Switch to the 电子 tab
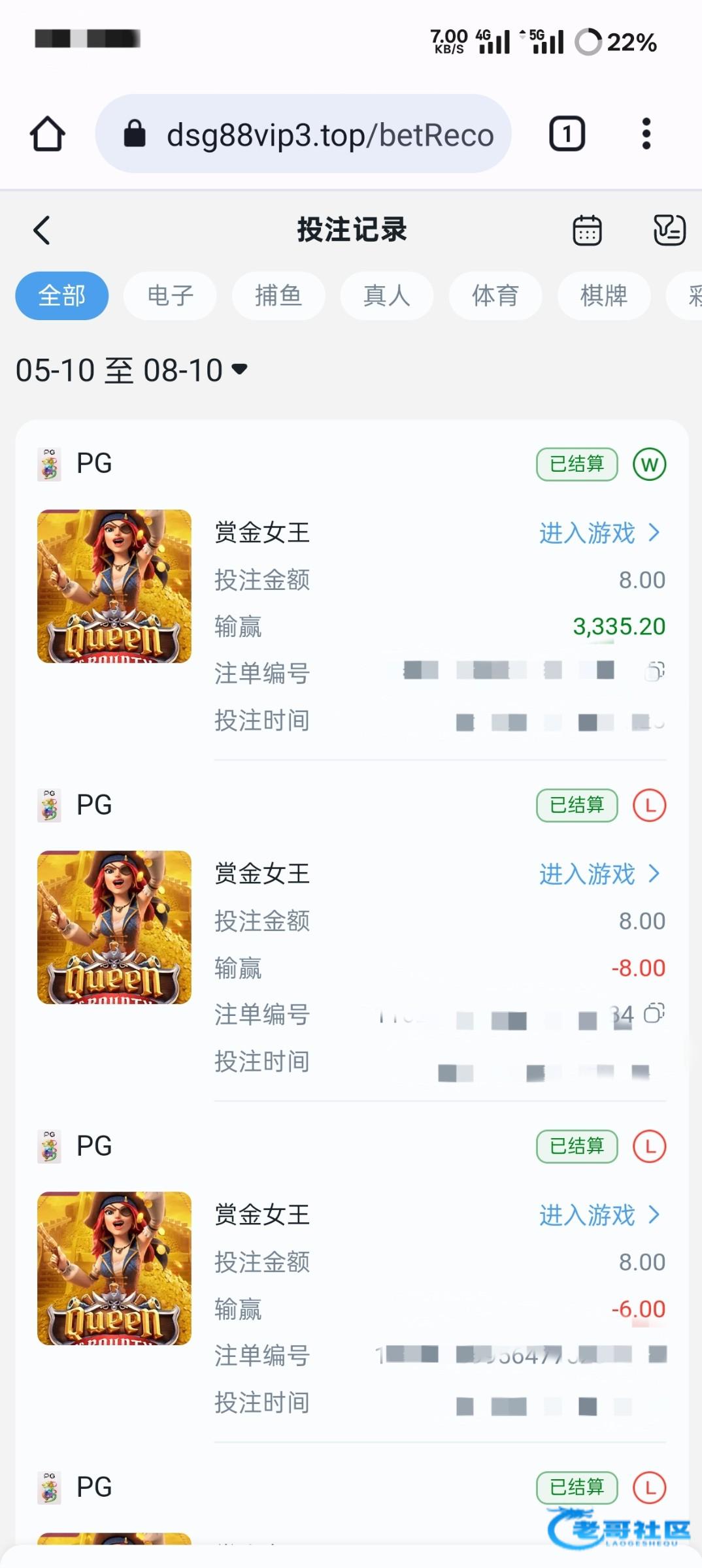The height and width of the screenshot is (1568, 702). [170, 295]
